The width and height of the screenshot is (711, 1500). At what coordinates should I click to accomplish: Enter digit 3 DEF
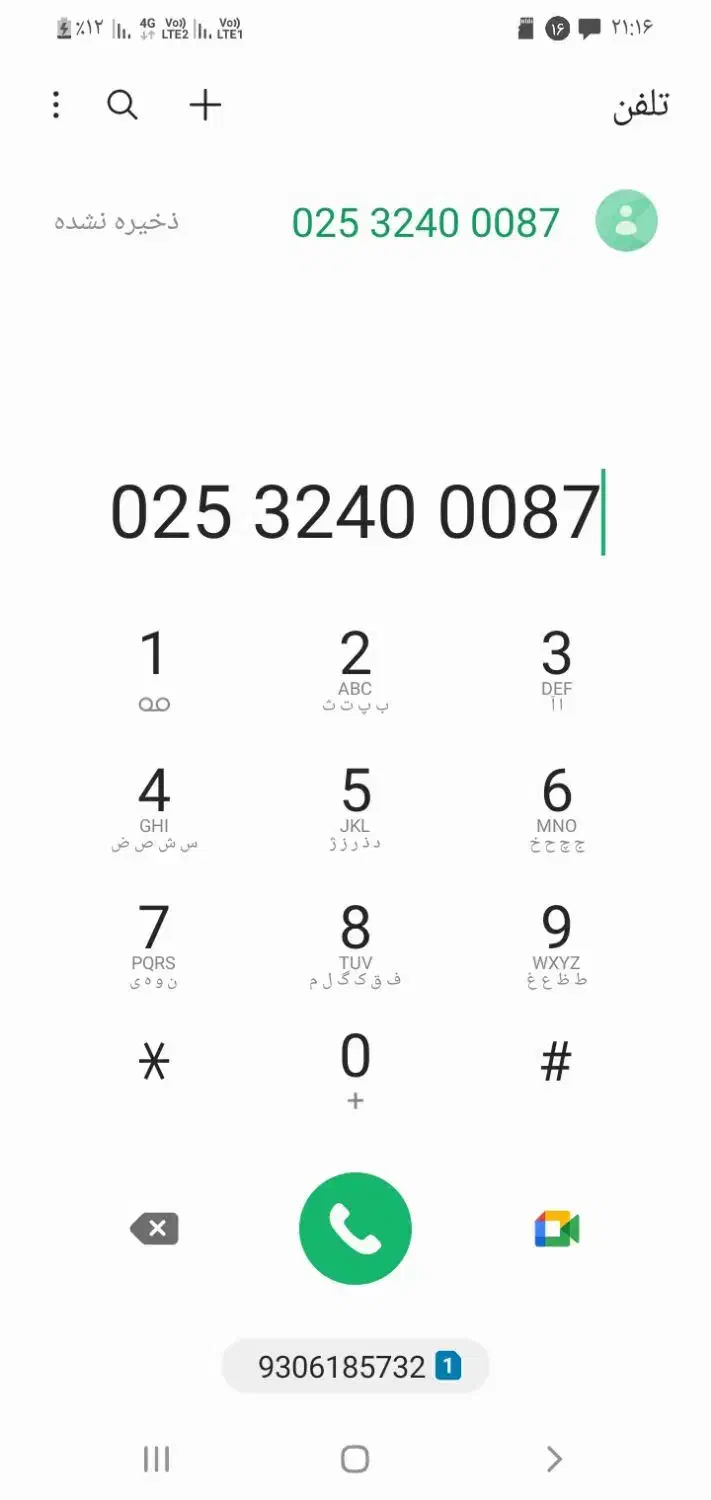[556, 670]
